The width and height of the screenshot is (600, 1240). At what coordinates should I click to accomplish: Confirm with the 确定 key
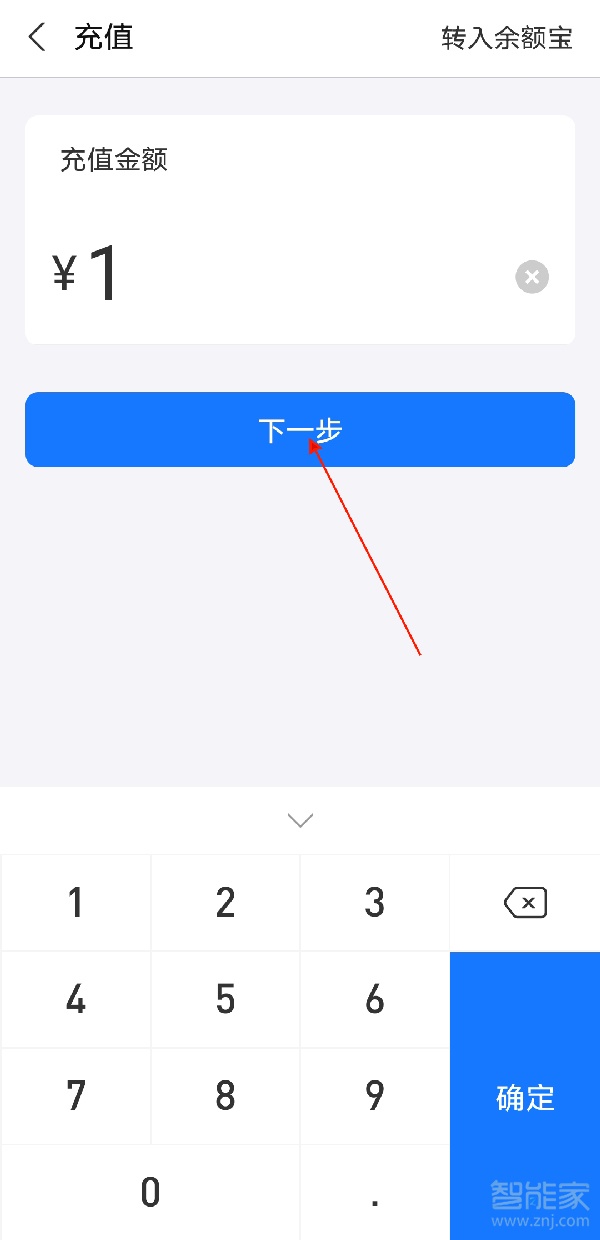pos(525,1096)
